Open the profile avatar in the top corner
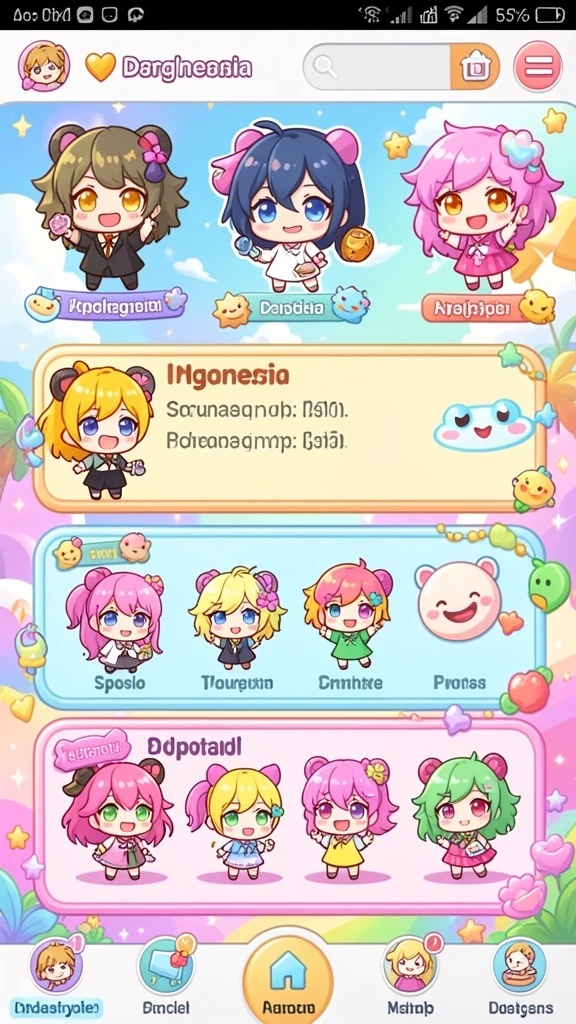 pyautogui.click(x=44, y=66)
